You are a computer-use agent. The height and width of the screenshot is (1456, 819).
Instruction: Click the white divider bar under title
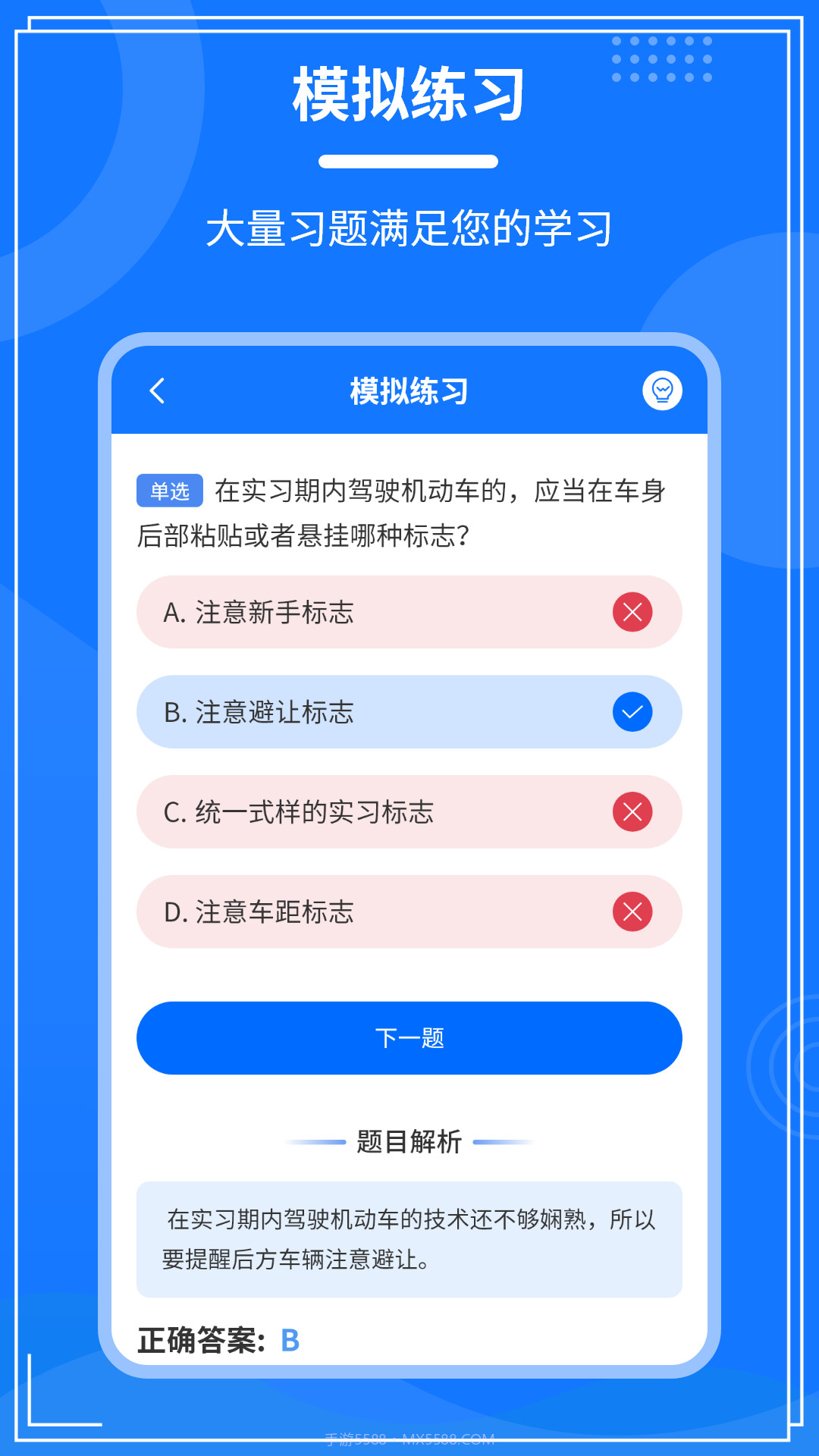tap(409, 160)
